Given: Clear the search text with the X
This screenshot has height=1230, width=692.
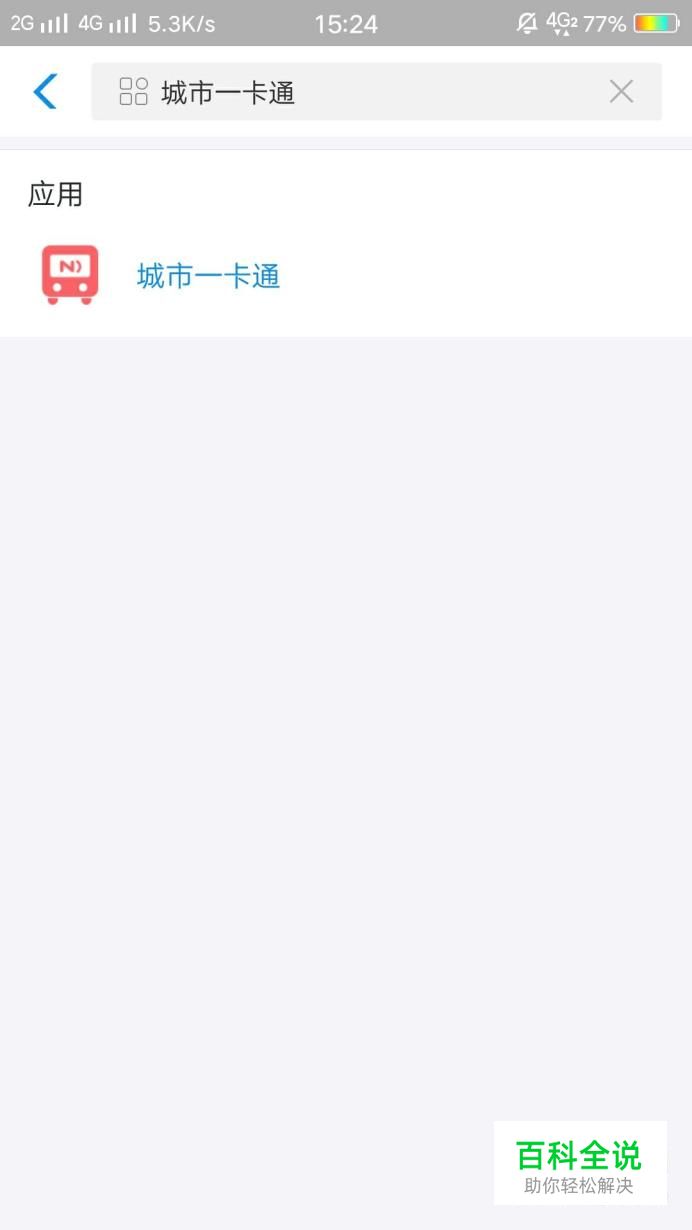Looking at the screenshot, I should [621, 92].
